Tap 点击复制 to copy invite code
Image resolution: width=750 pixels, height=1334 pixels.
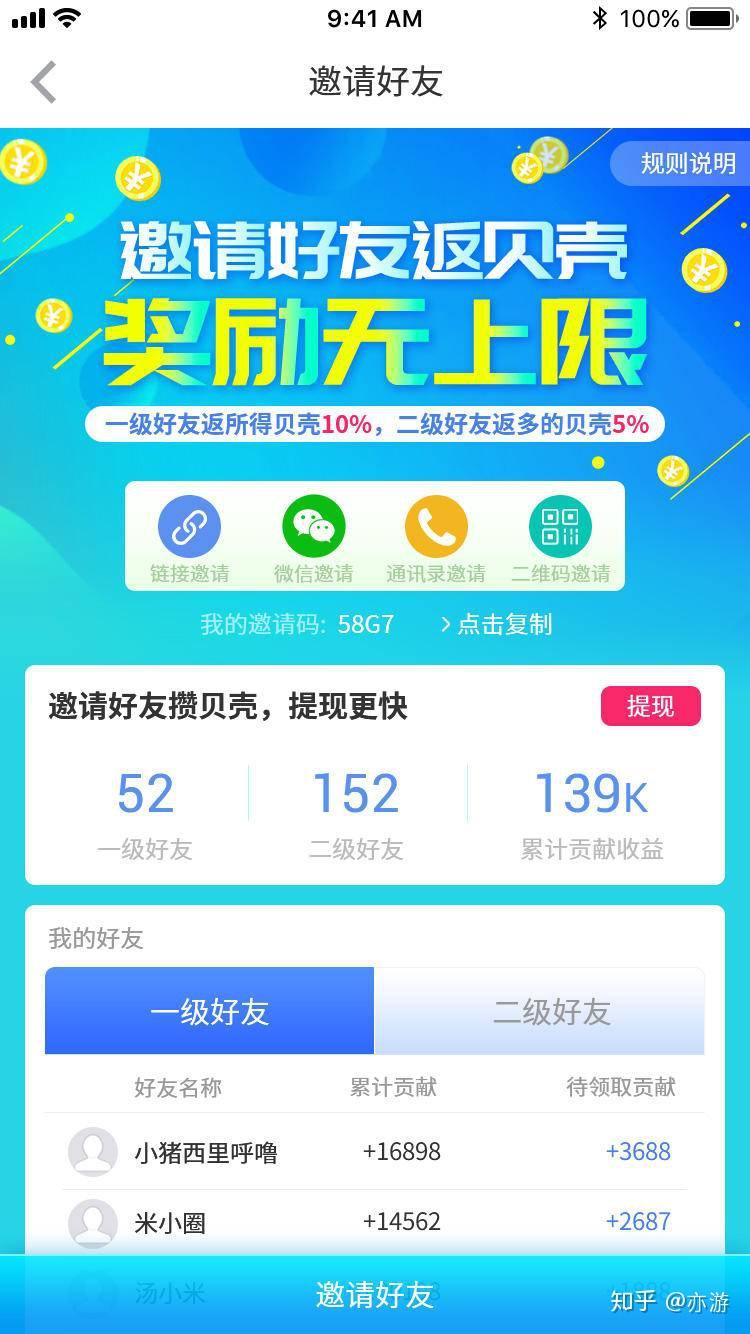tap(496, 625)
